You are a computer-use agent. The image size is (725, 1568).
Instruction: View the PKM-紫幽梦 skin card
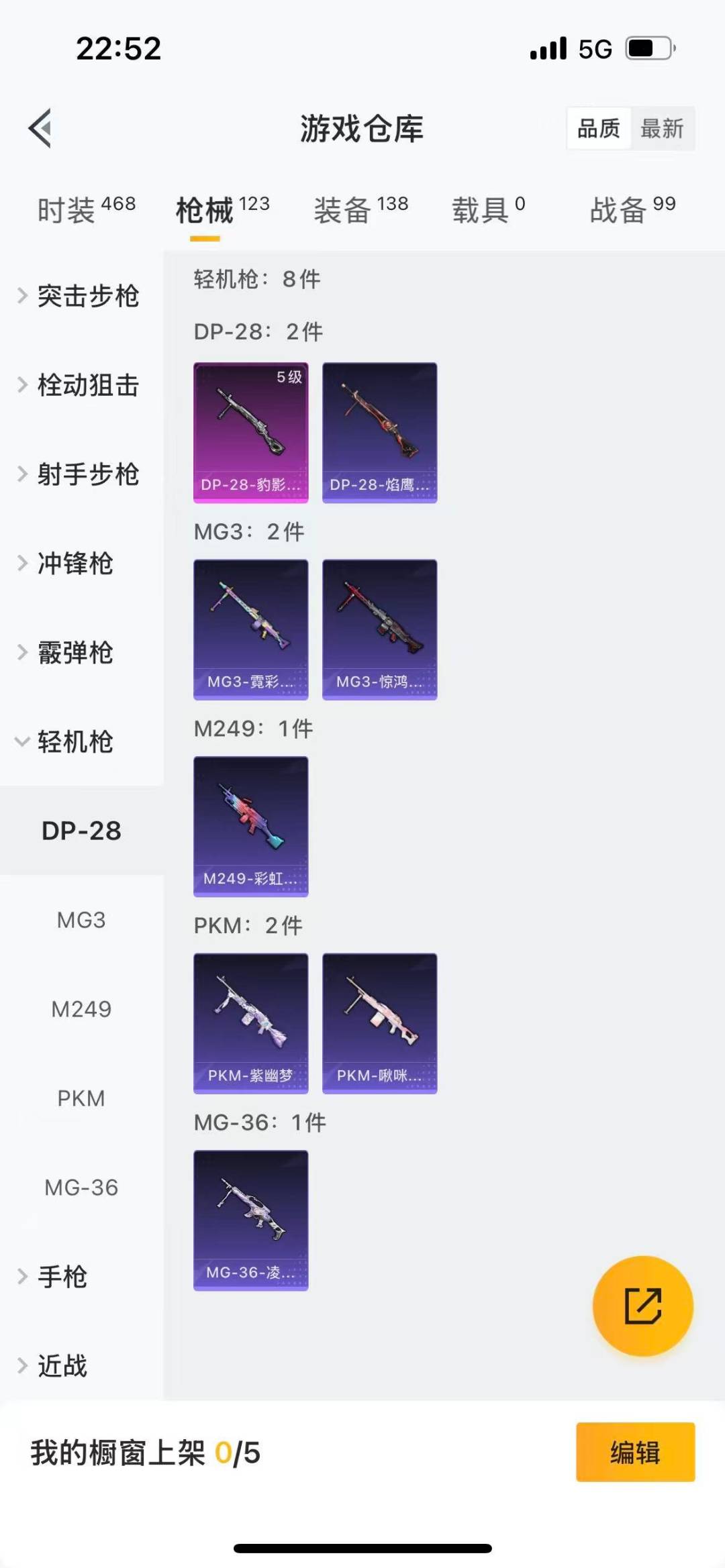point(251,1023)
